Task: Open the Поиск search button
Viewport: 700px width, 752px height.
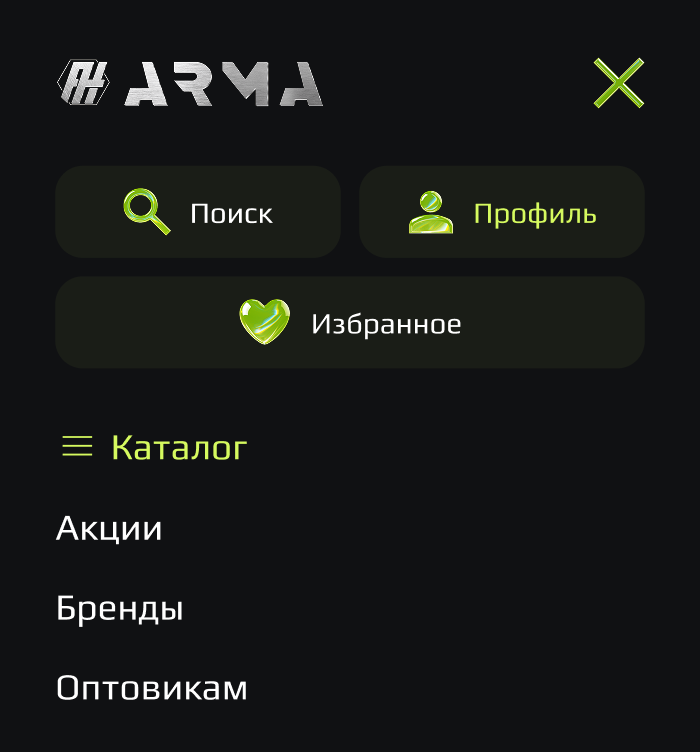Action: tap(198, 212)
